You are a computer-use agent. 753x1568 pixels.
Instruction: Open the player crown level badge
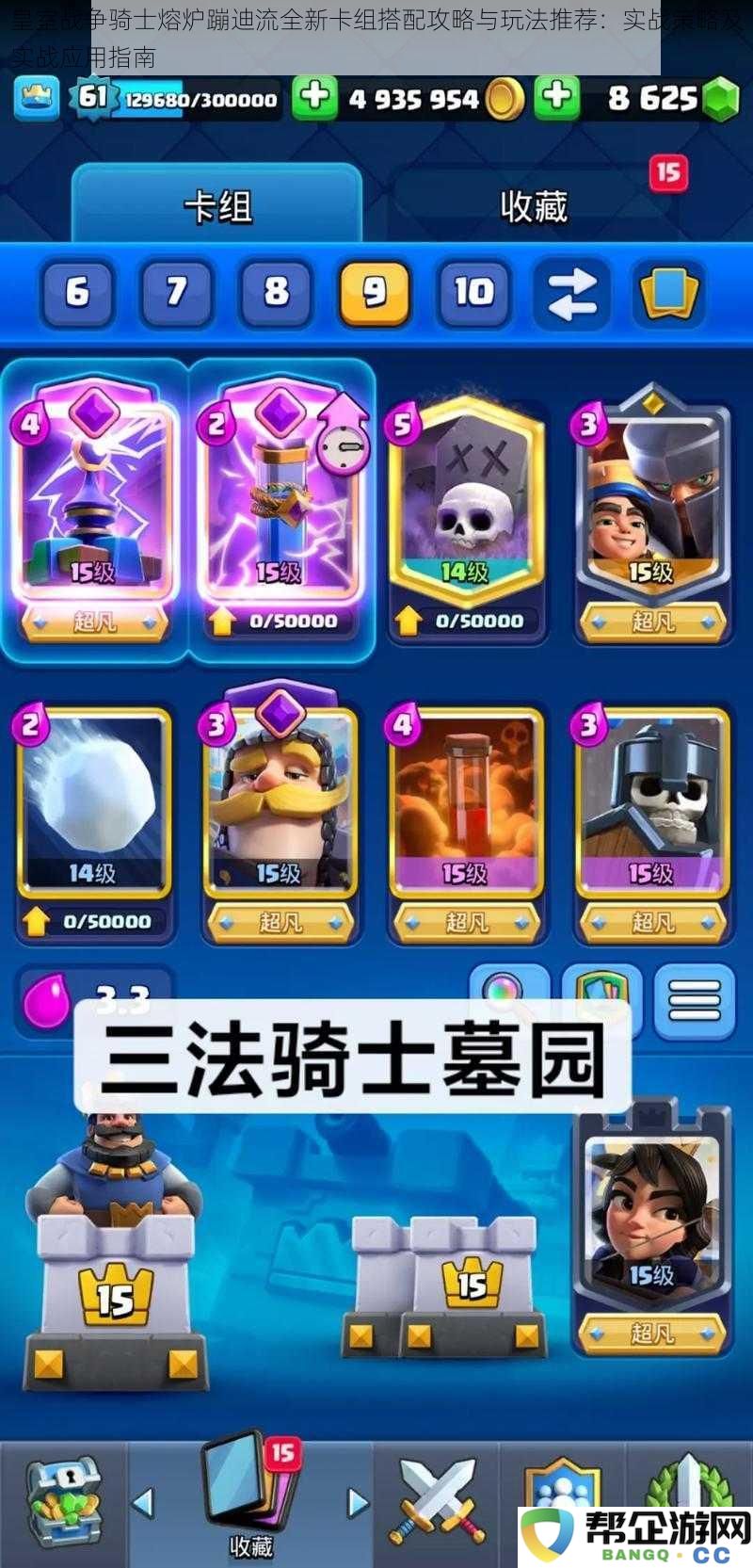[x=38, y=98]
